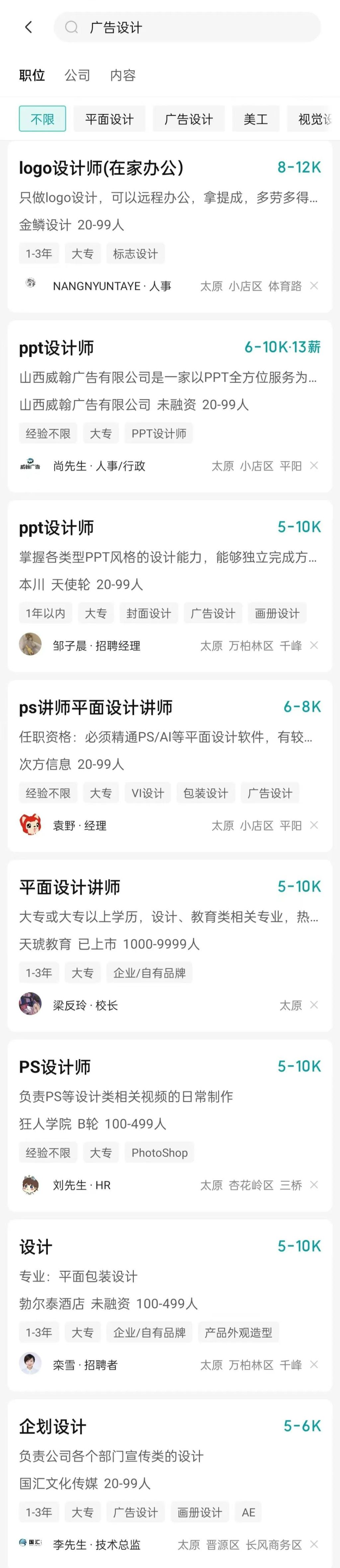Remove the 企划设计 job card
Screen dimensions: 340x1568
point(314,1544)
